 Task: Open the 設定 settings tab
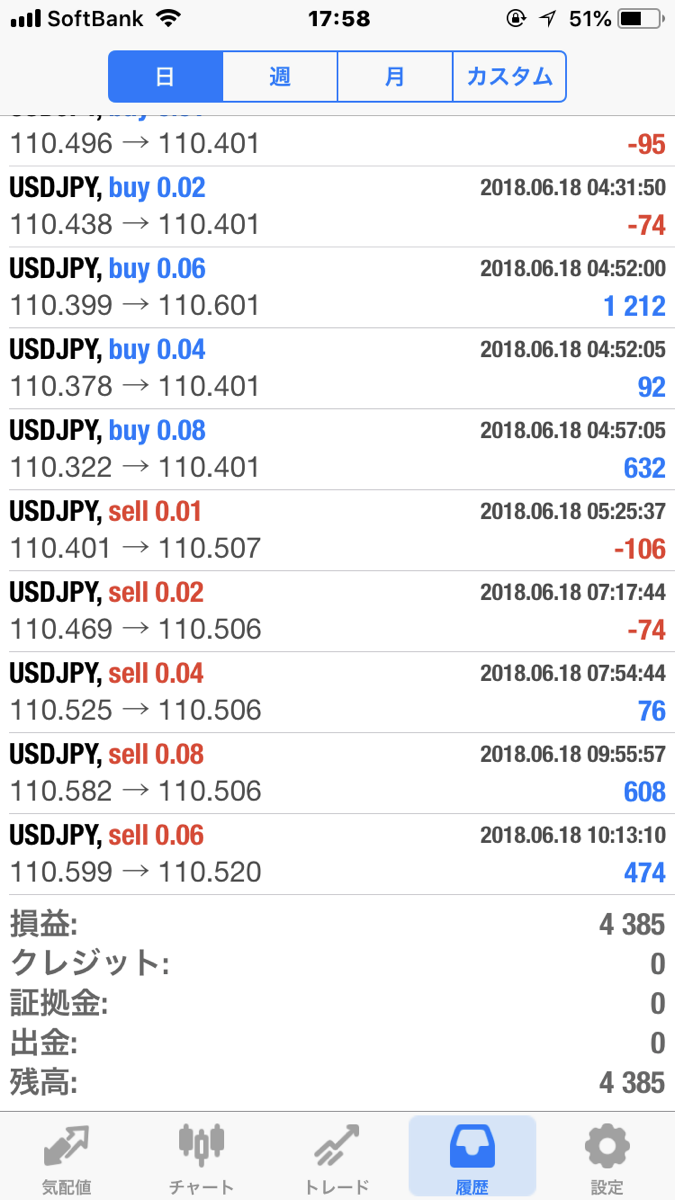607,1157
